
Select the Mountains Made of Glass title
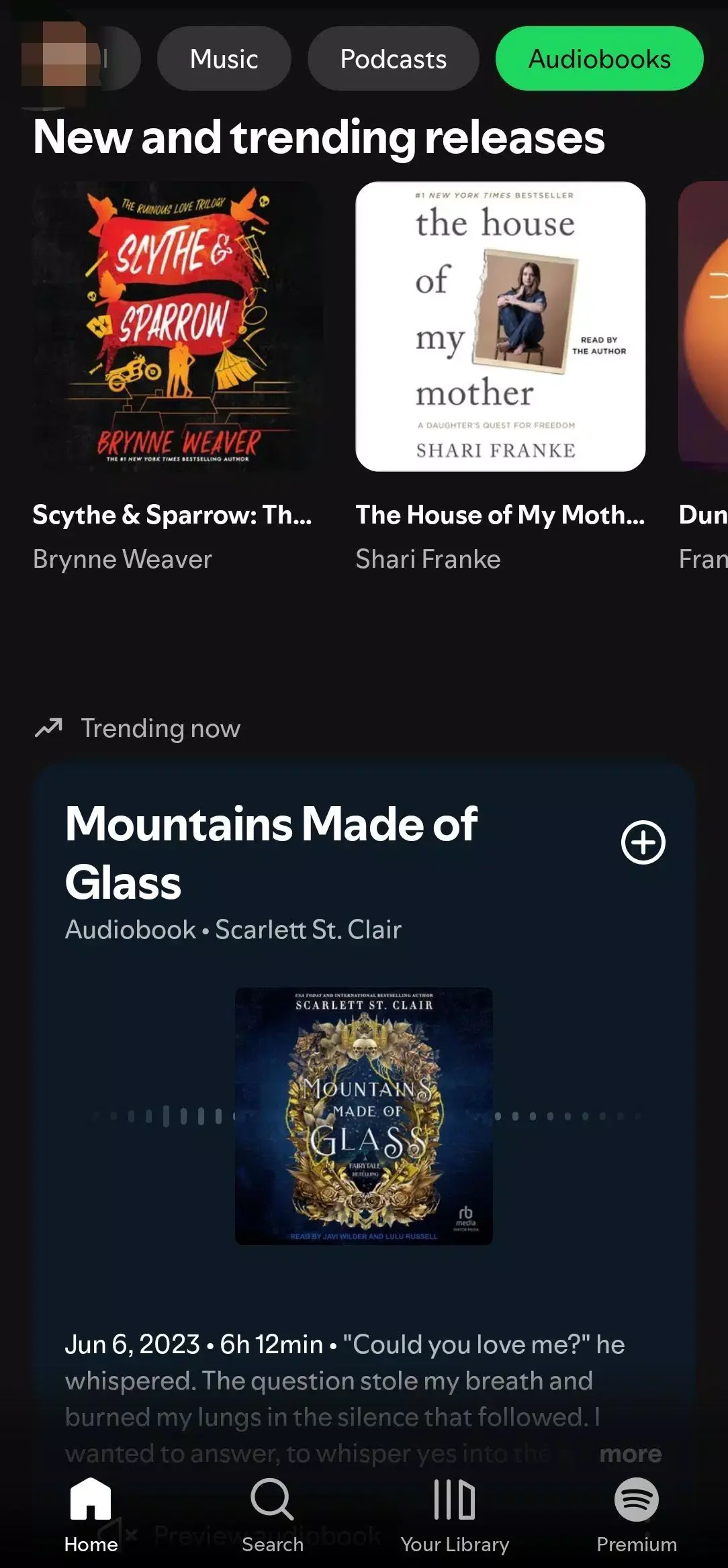(x=270, y=854)
